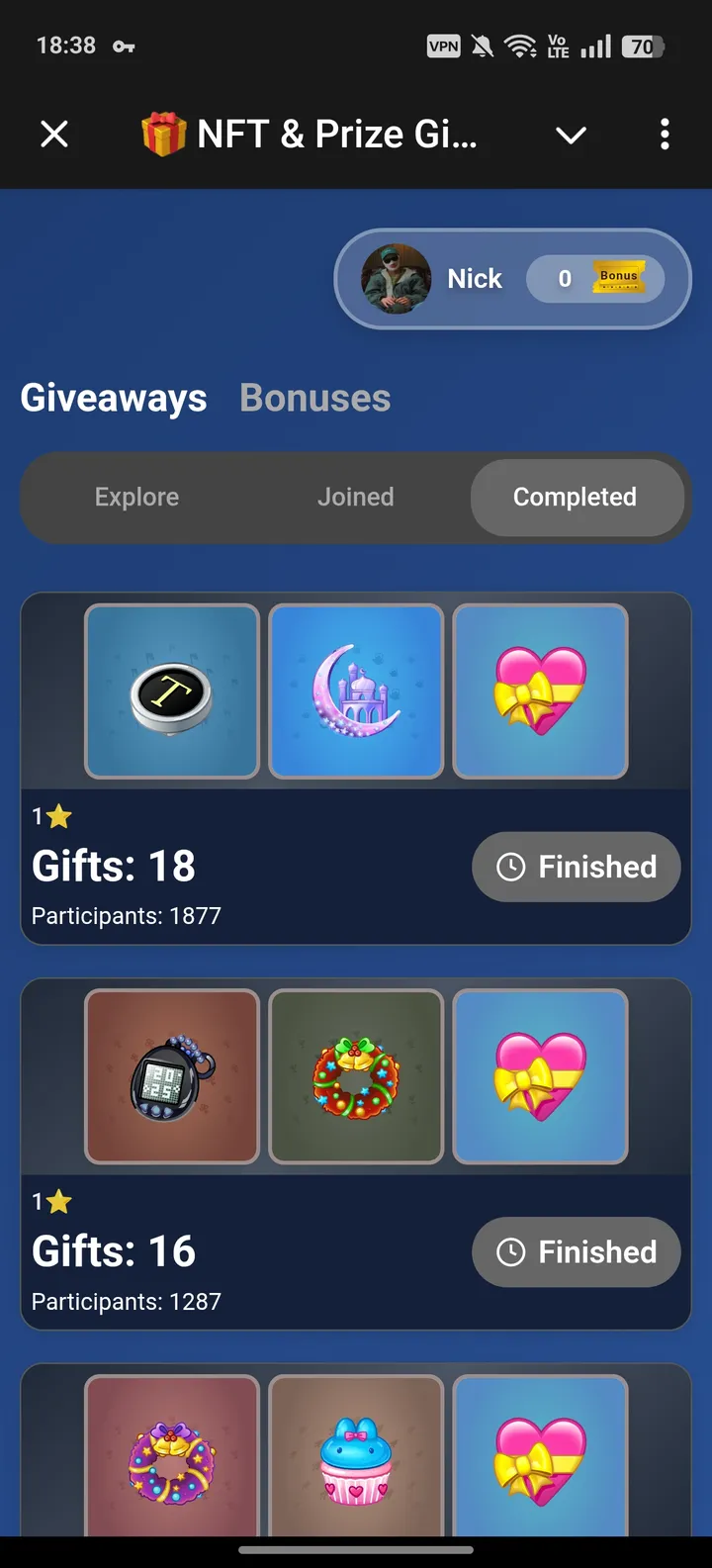Tap the gift icon in the header title
The height and width of the screenshot is (1568, 712).
pyautogui.click(x=165, y=134)
